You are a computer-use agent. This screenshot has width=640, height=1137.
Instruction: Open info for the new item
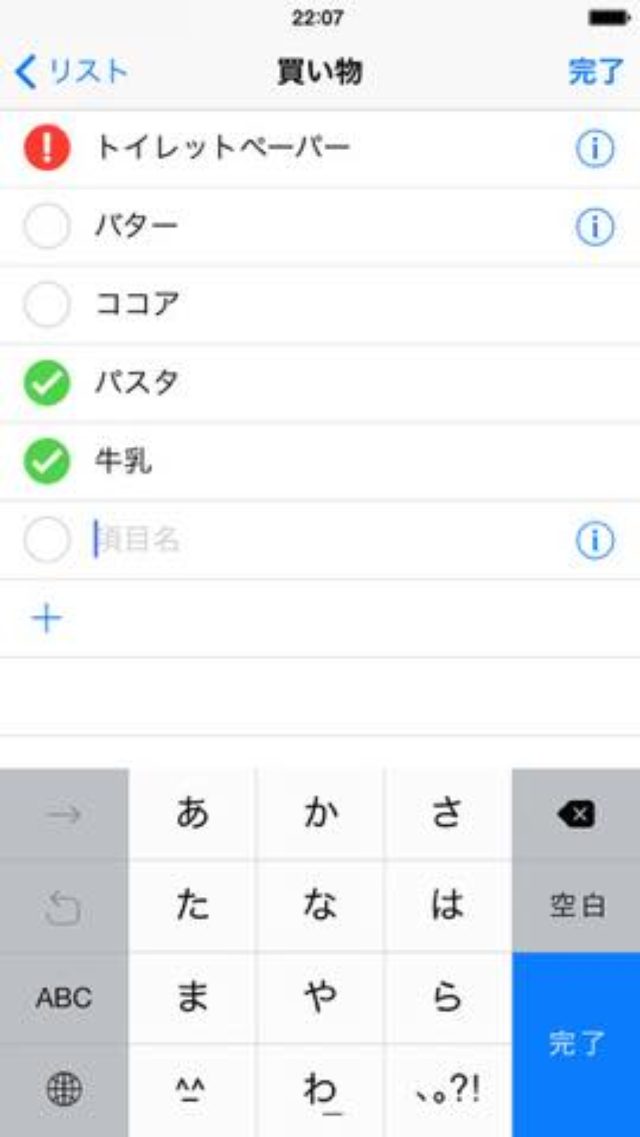tap(594, 540)
